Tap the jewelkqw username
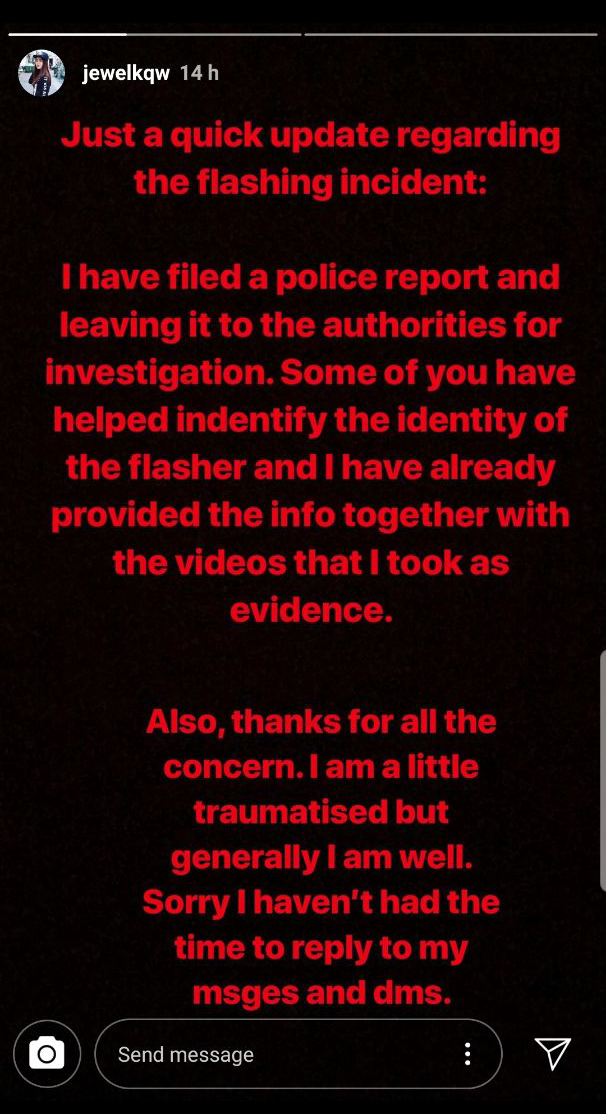 pos(126,73)
